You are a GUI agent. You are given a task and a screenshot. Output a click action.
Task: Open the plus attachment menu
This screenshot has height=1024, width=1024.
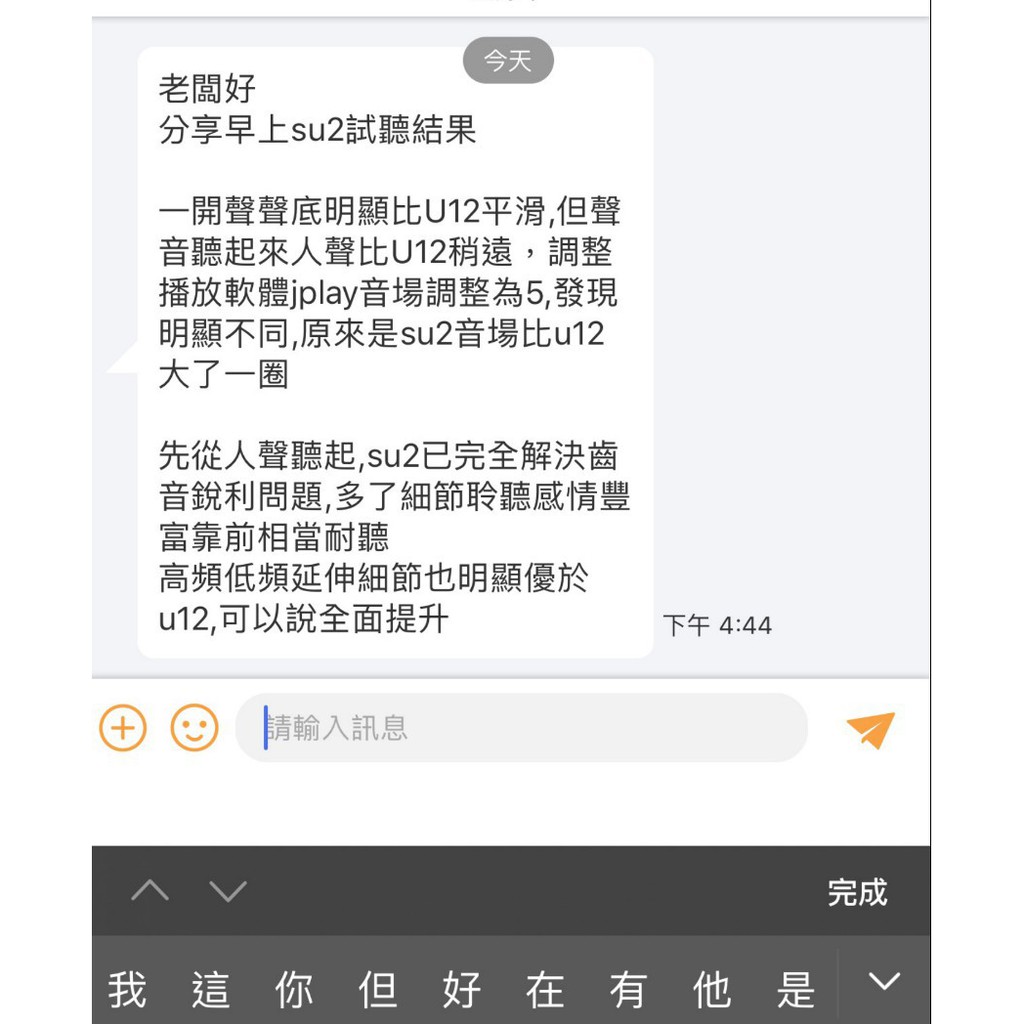point(123,728)
